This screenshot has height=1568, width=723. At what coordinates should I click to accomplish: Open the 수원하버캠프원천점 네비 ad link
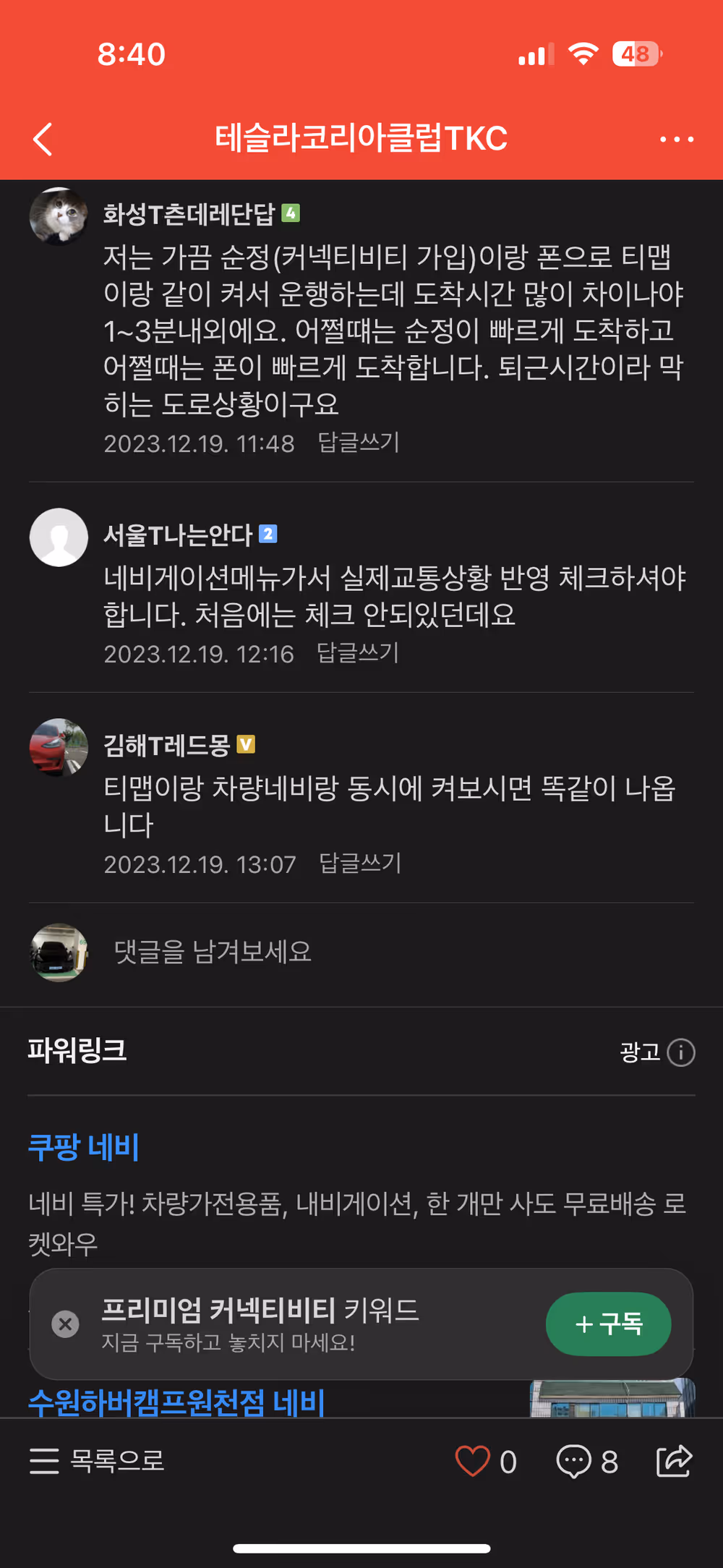tap(176, 1402)
